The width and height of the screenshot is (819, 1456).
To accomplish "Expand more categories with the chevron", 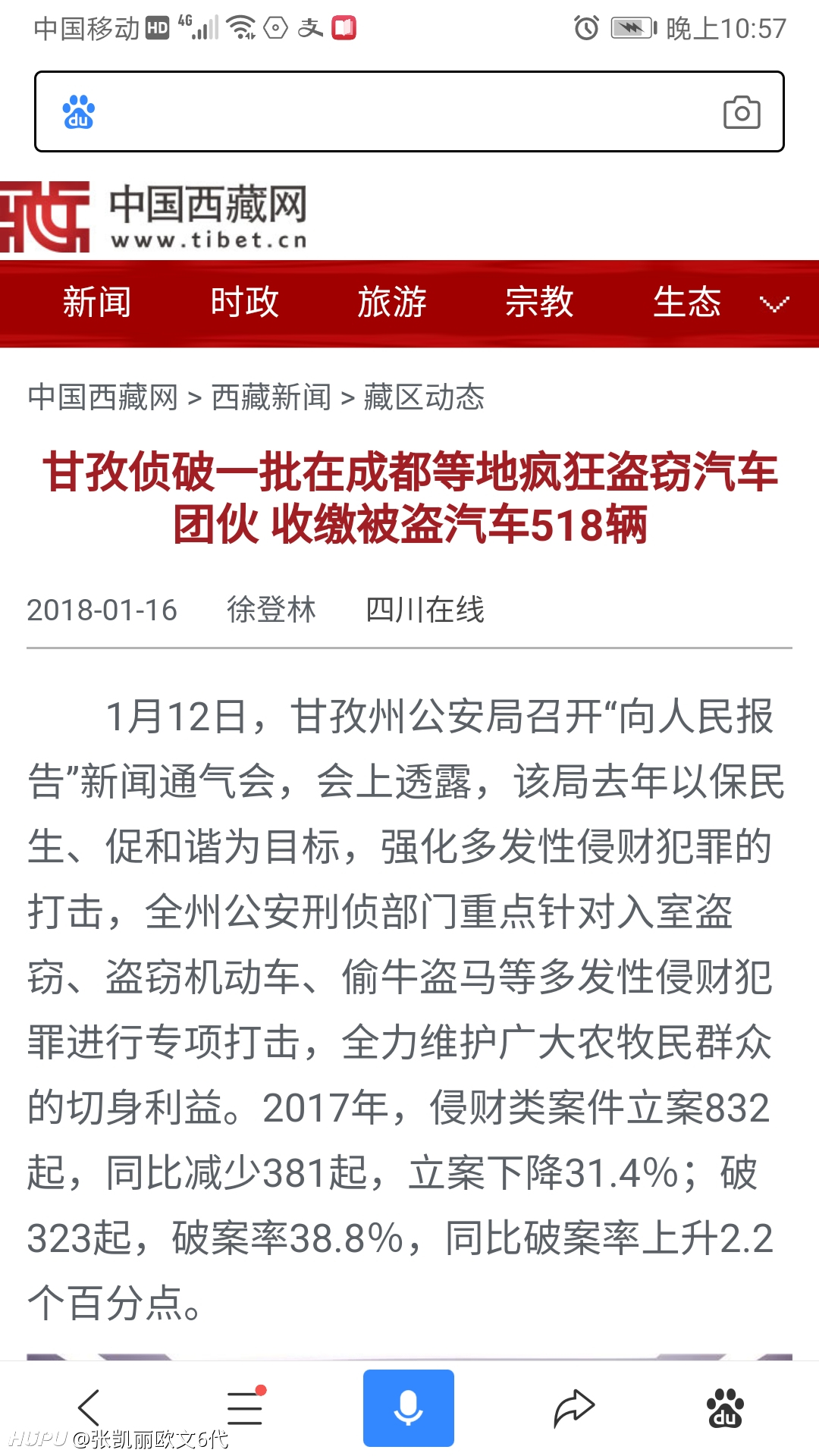I will [774, 304].
